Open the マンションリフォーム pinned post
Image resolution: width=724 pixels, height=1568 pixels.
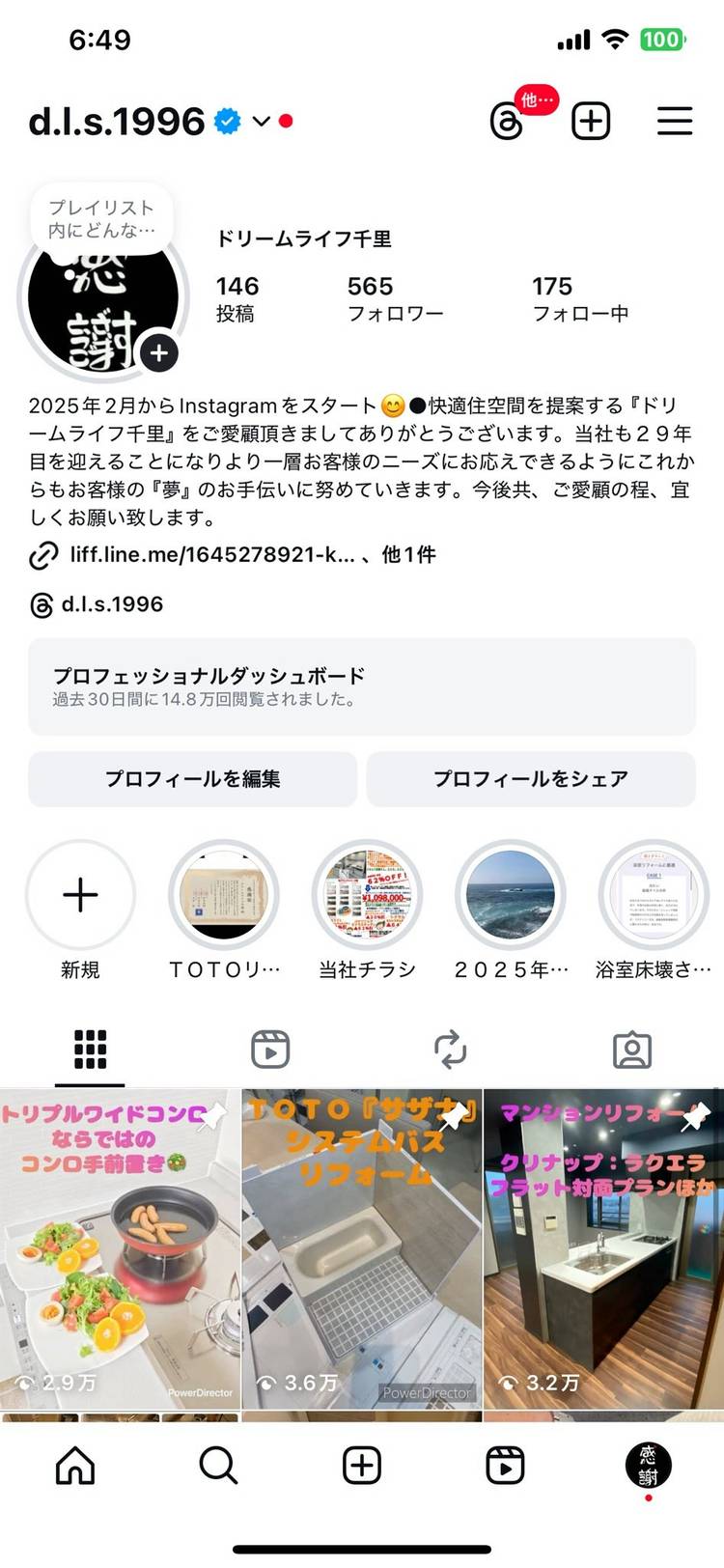pos(603,1249)
